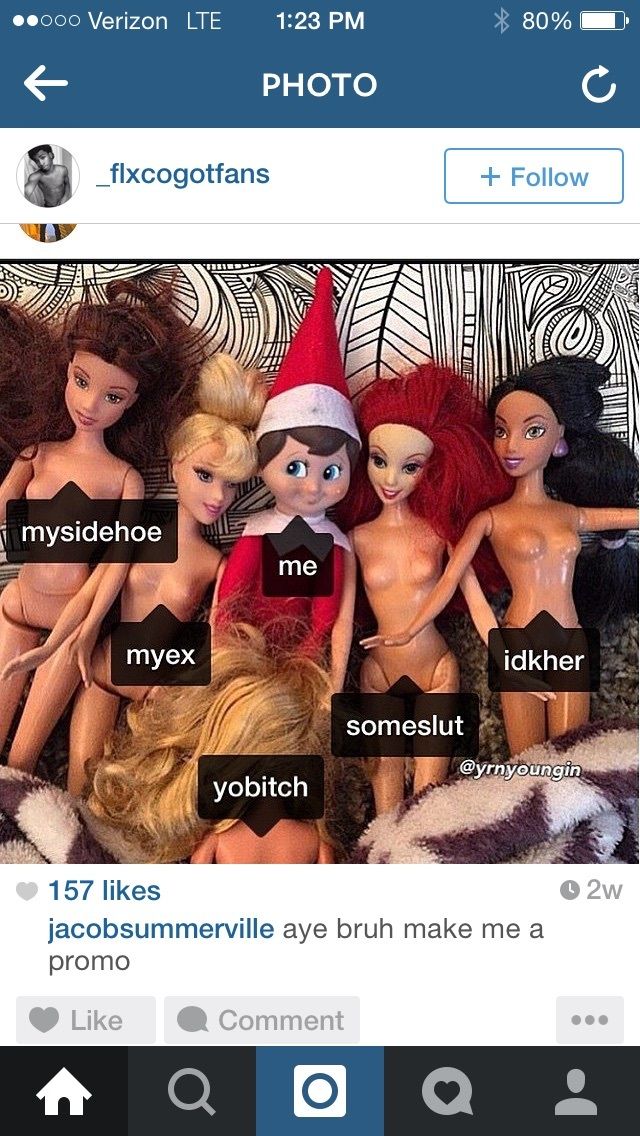Go back with the arrow icon
Image resolution: width=640 pixels, height=1136 pixels.
[45, 85]
